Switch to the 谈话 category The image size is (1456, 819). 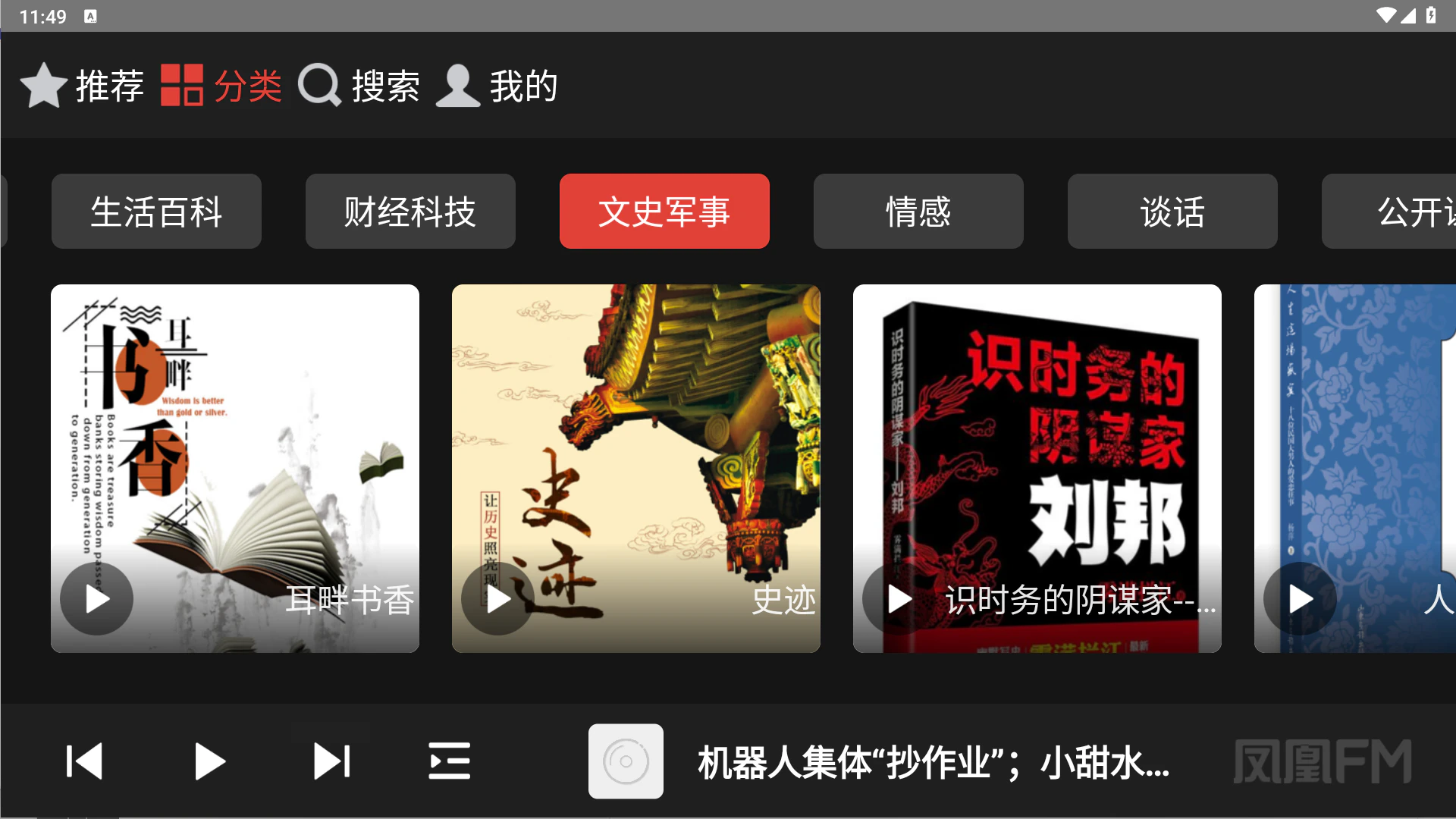(x=1172, y=212)
